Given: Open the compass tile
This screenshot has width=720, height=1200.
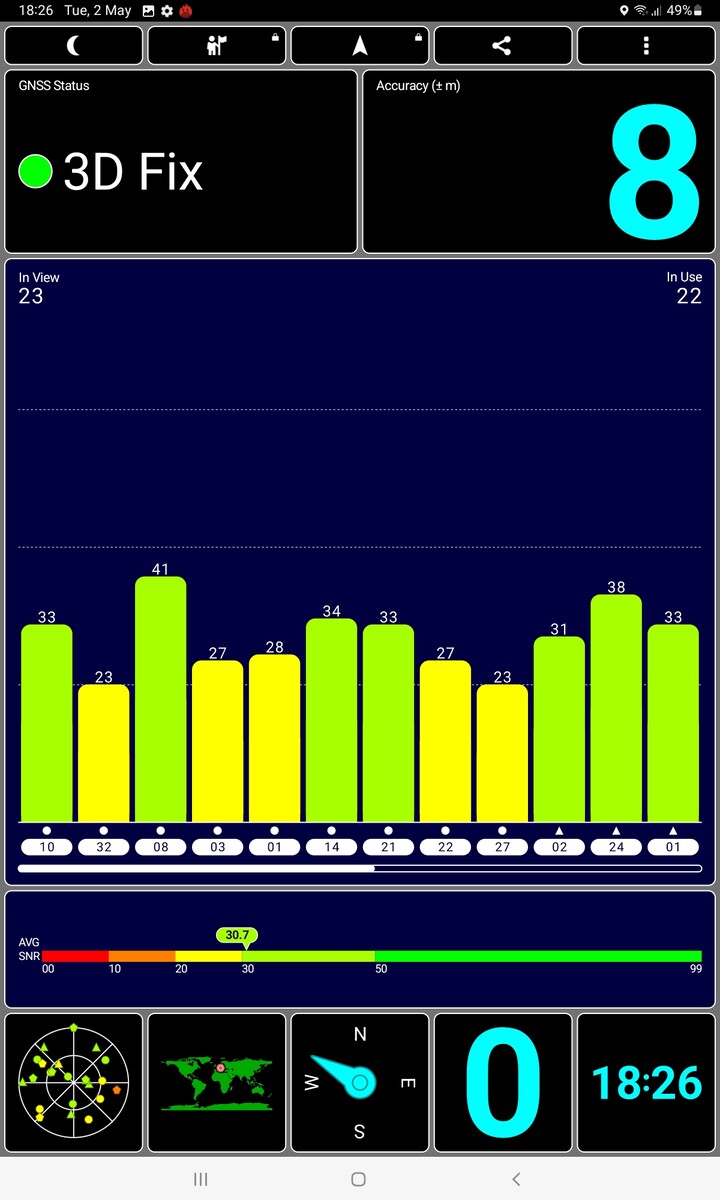Looking at the screenshot, I should pyautogui.click(x=360, y=1082).
